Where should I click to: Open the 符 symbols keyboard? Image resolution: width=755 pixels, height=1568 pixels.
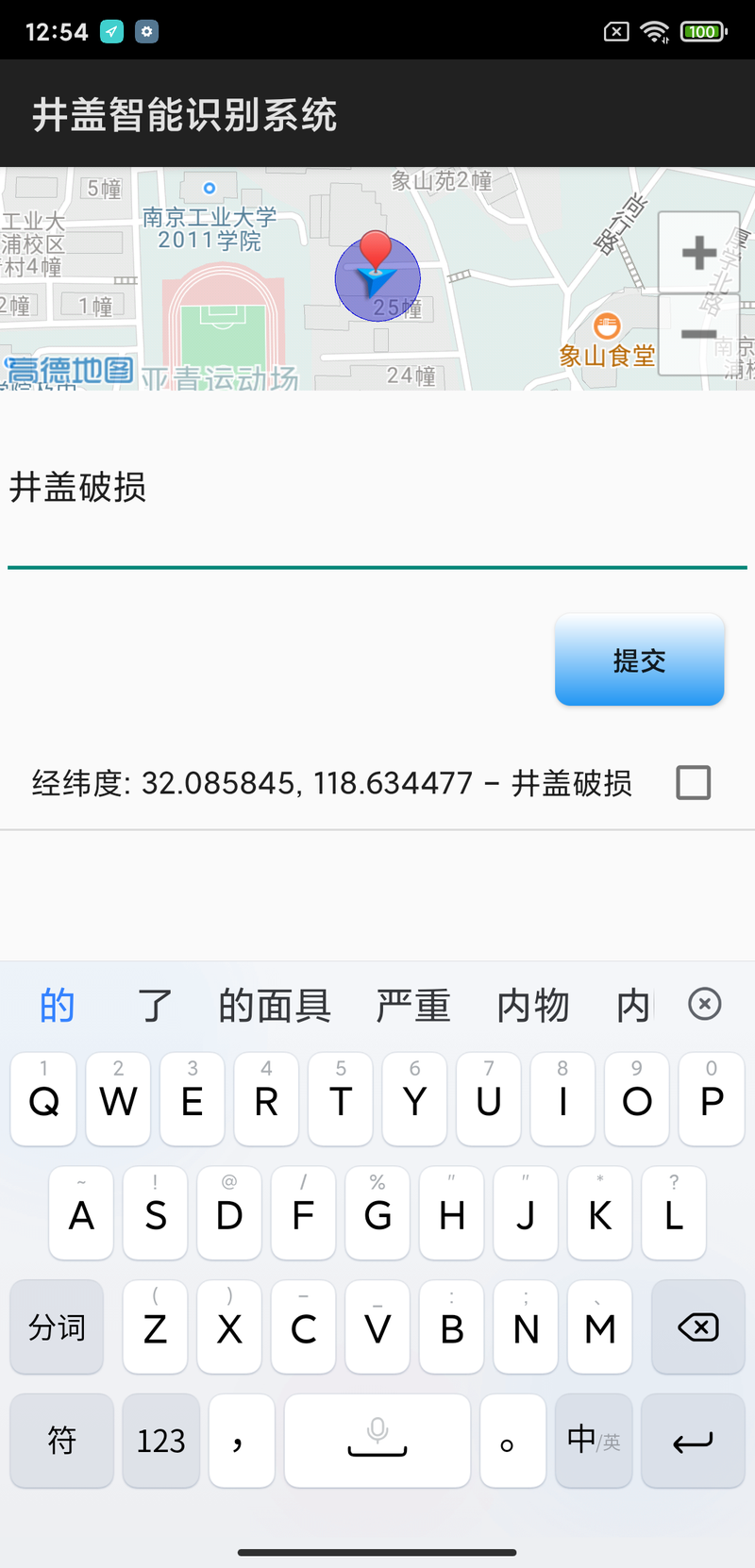[x=62, y=1441]
